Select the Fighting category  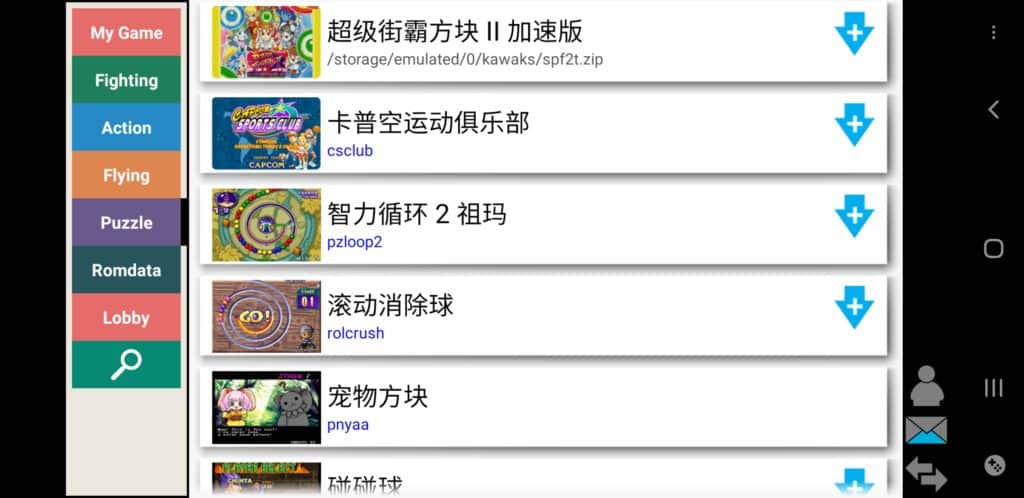point(126,80)
